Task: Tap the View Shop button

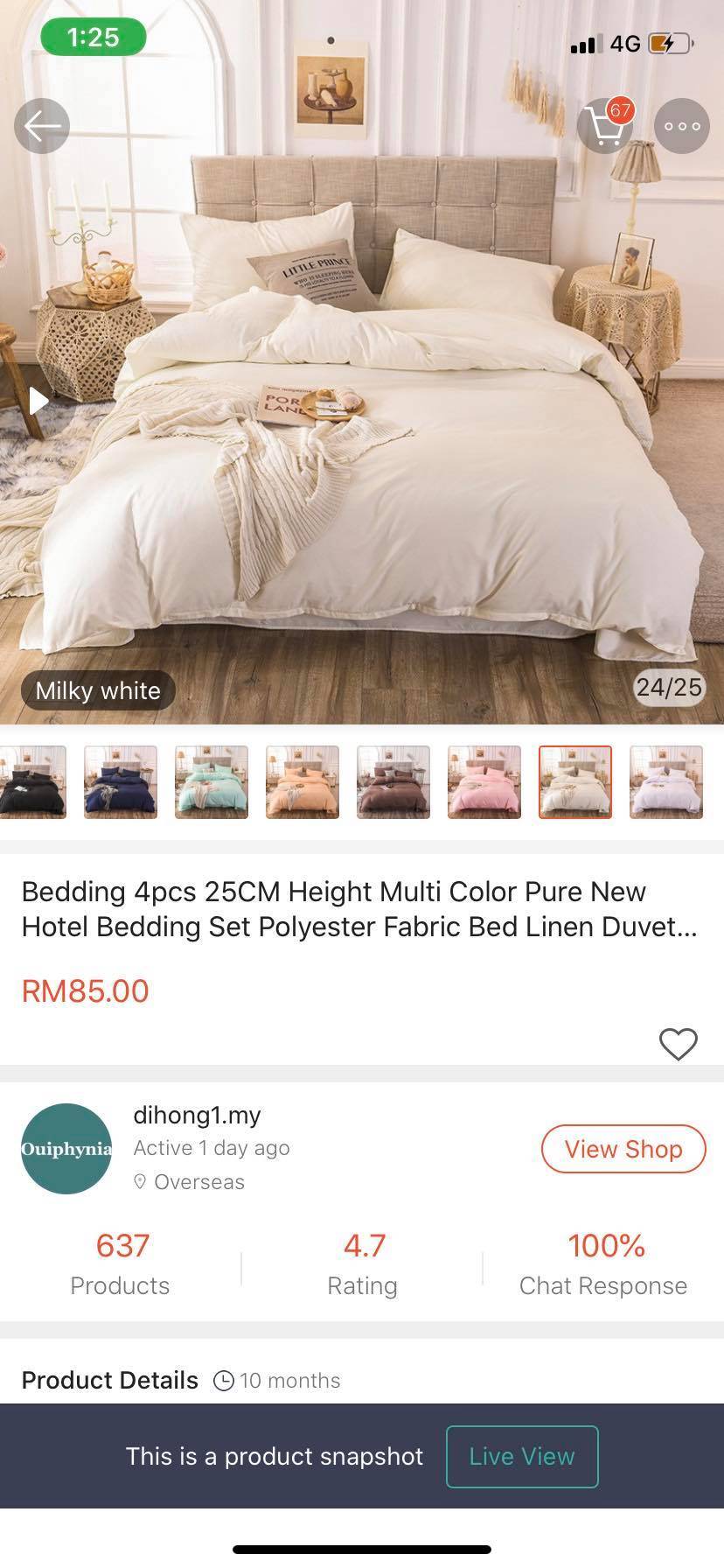Action: pos(623,1149)
